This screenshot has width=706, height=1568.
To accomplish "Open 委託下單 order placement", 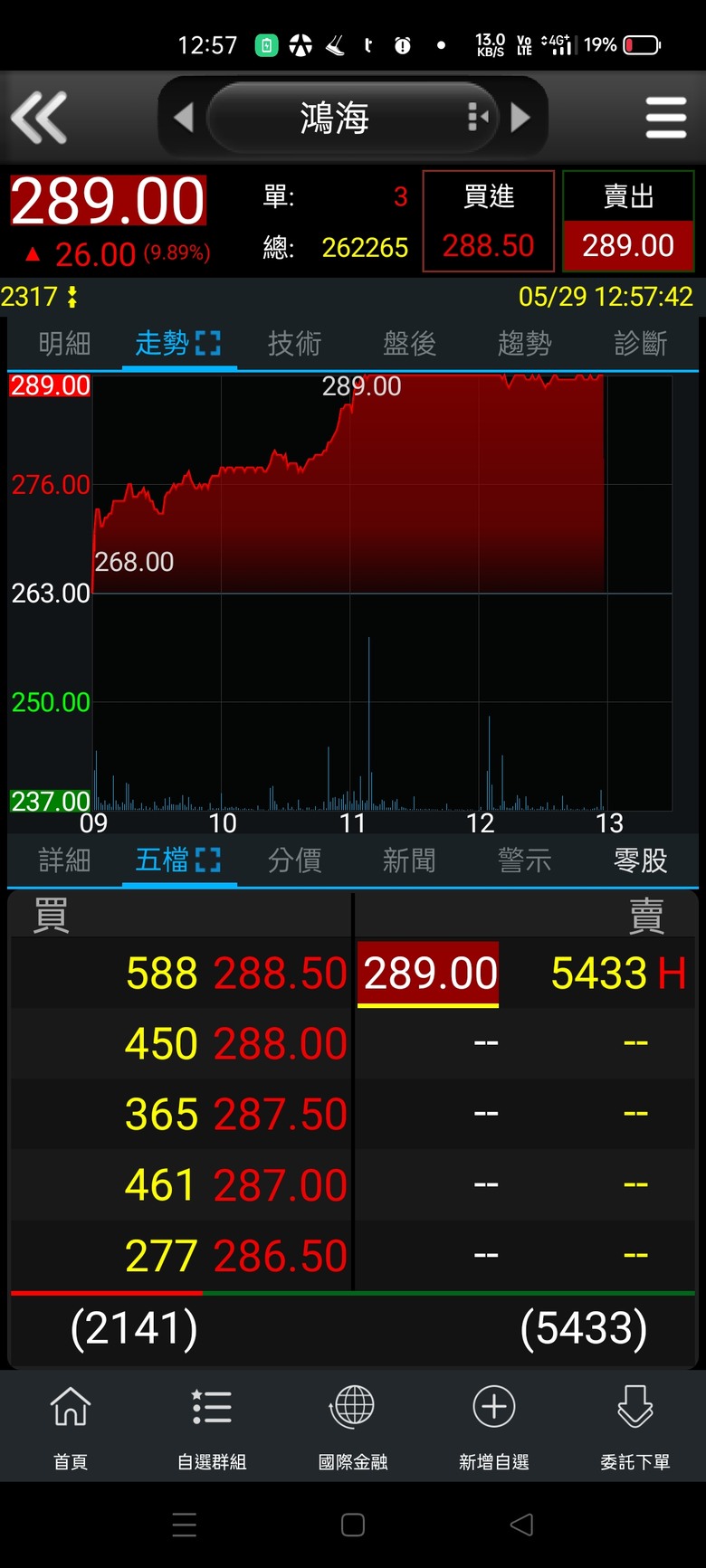I will (x=635, y=1427).
